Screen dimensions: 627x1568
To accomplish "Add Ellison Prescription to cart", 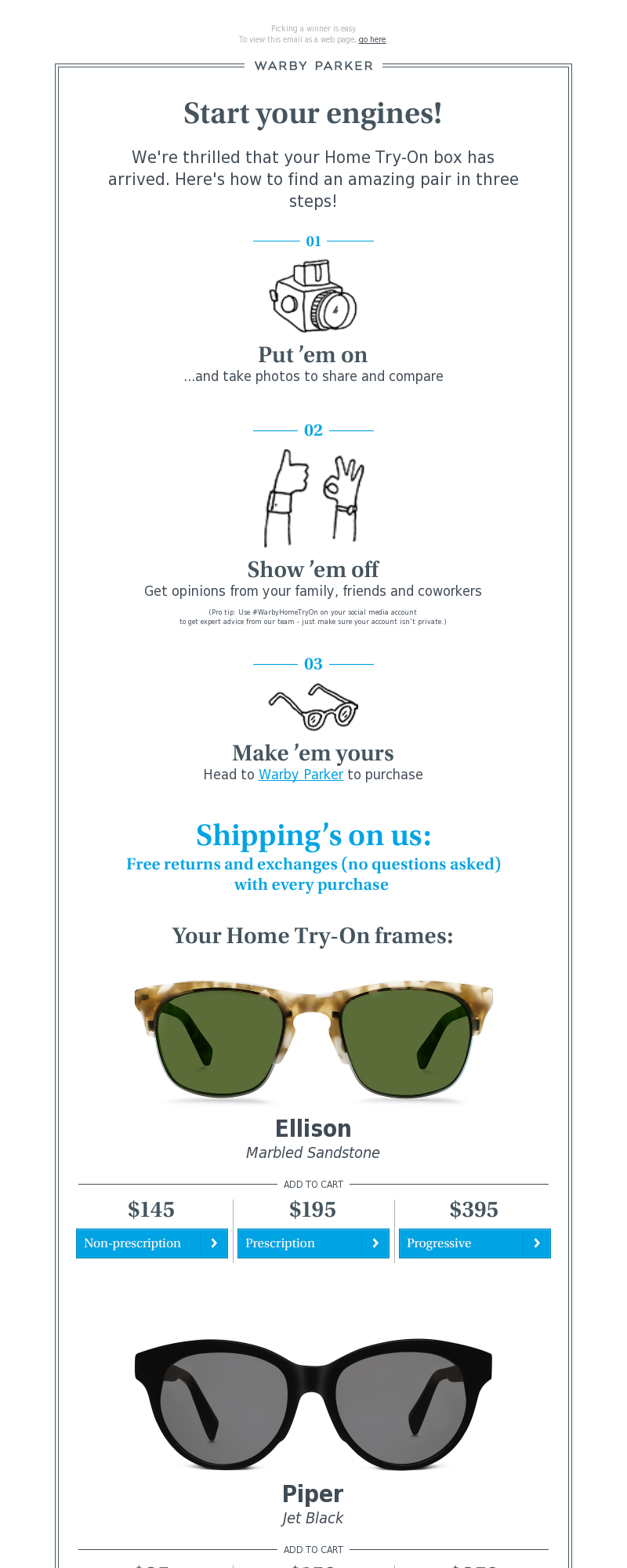I will [313, 1243].
